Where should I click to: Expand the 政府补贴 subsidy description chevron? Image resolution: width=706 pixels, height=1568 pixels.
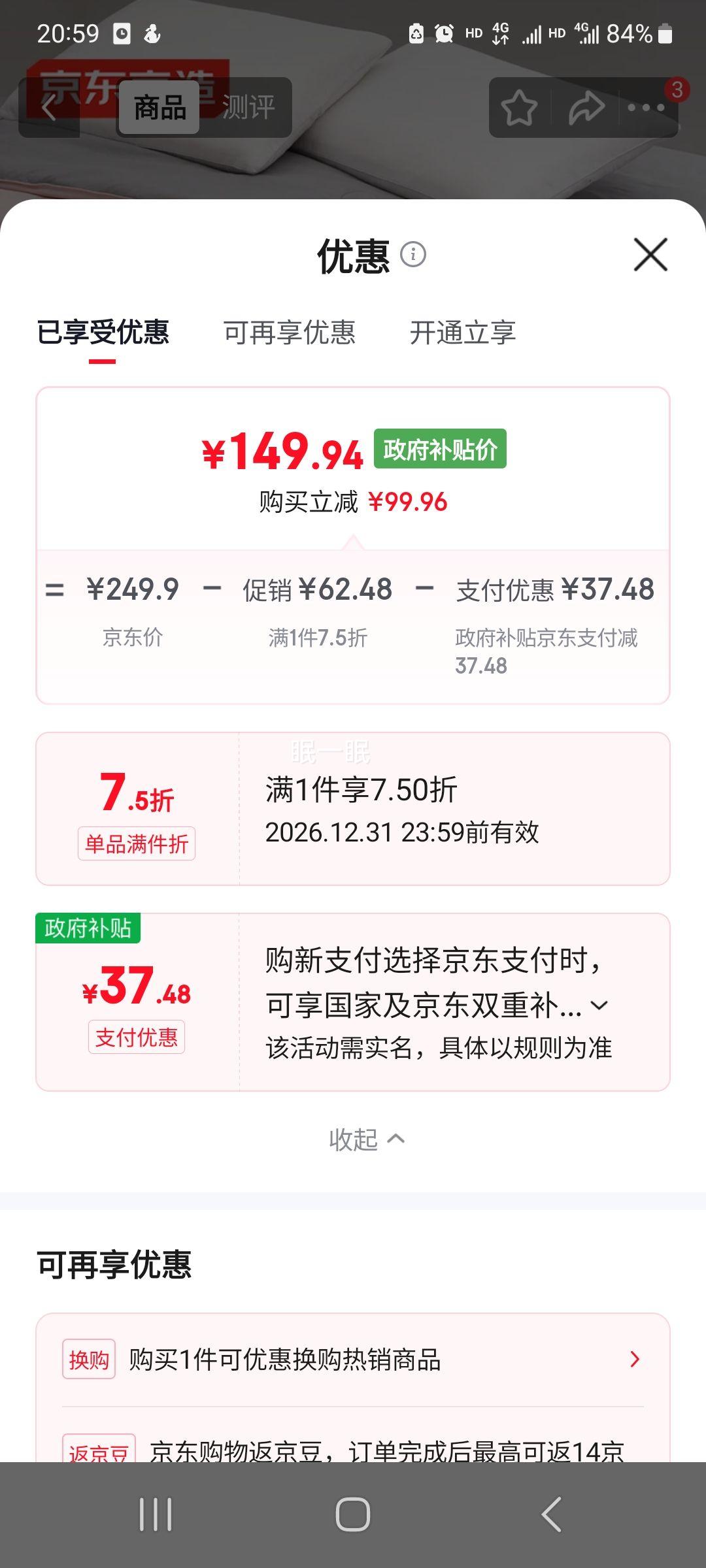(598, 1006)
